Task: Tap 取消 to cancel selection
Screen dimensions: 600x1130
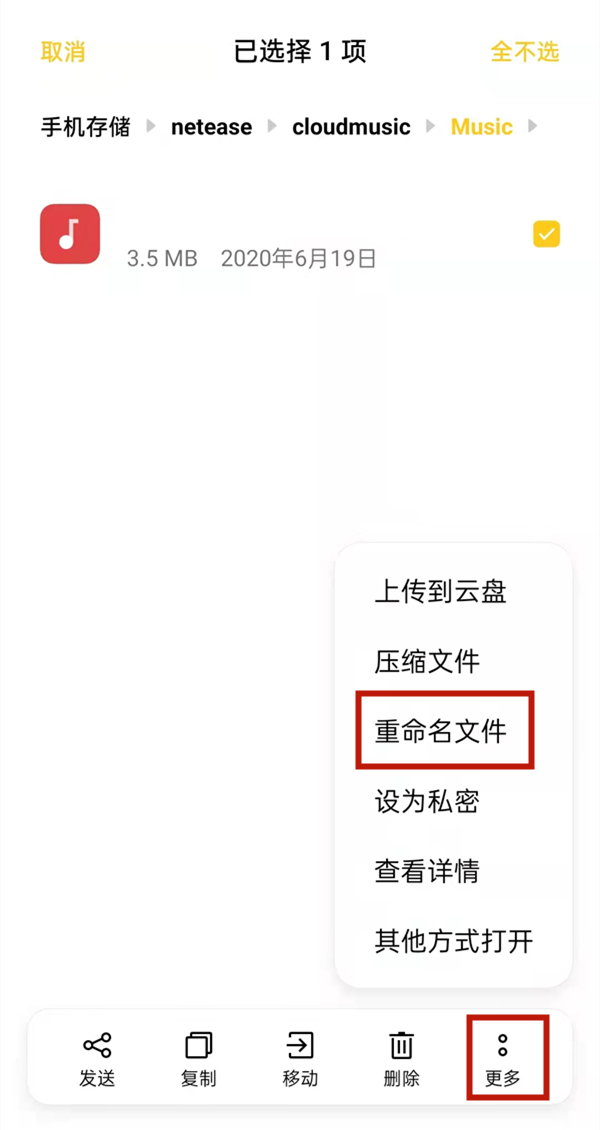Action: coord(62,52)
